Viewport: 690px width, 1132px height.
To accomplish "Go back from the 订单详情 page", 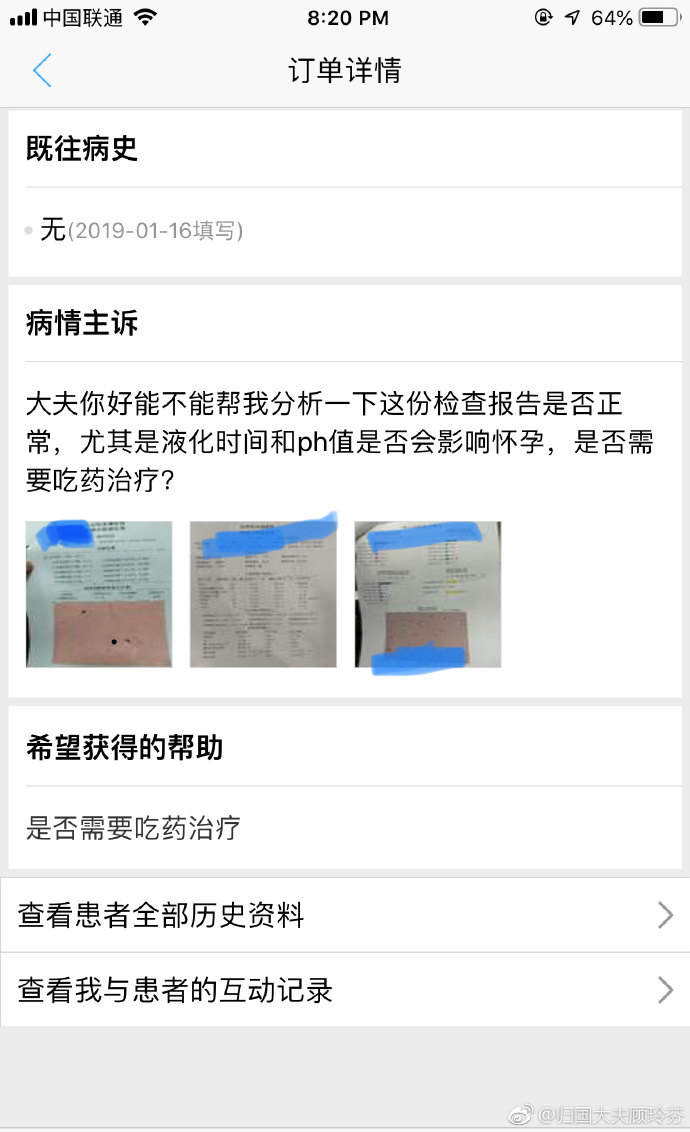I will pyautogui.click(x=41, y=71).
